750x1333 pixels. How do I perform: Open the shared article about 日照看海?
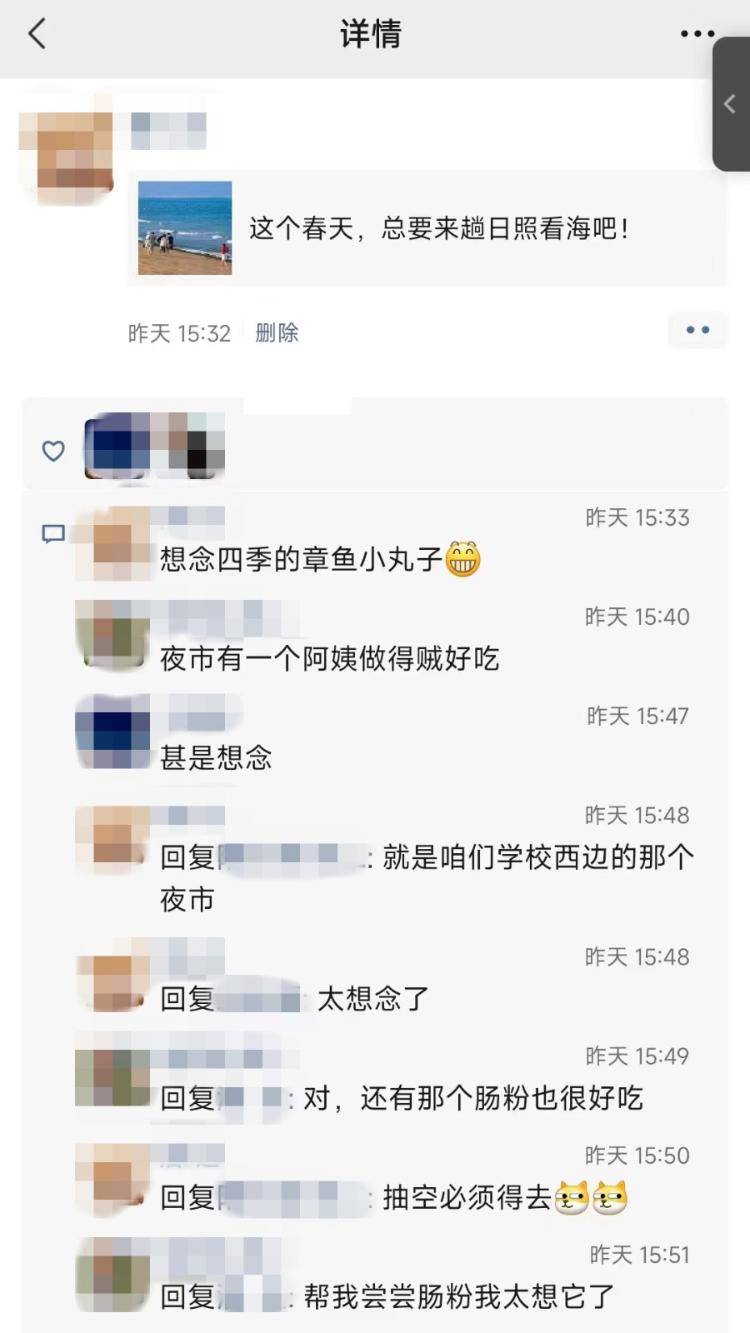(x=430, y=229)
